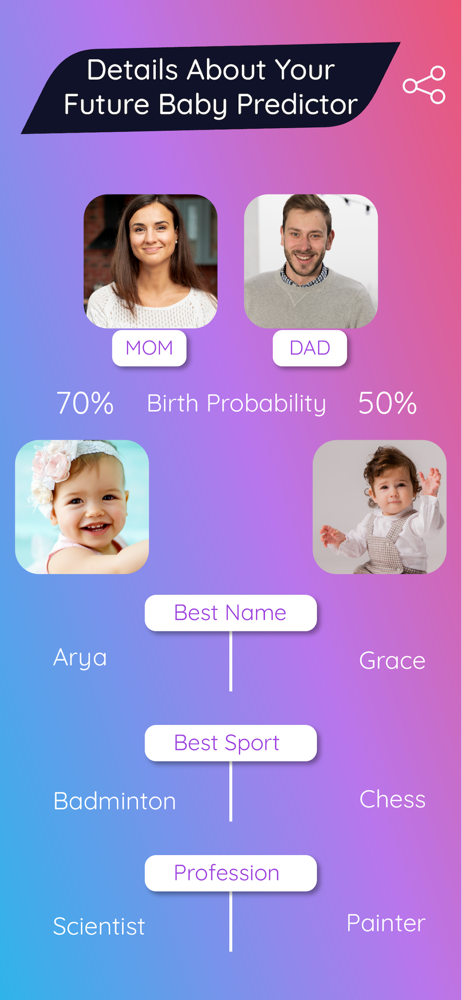This screenshot has width=462, height=1000.
Task: Share the baby prediction results
Action: [x=424, y=85]
